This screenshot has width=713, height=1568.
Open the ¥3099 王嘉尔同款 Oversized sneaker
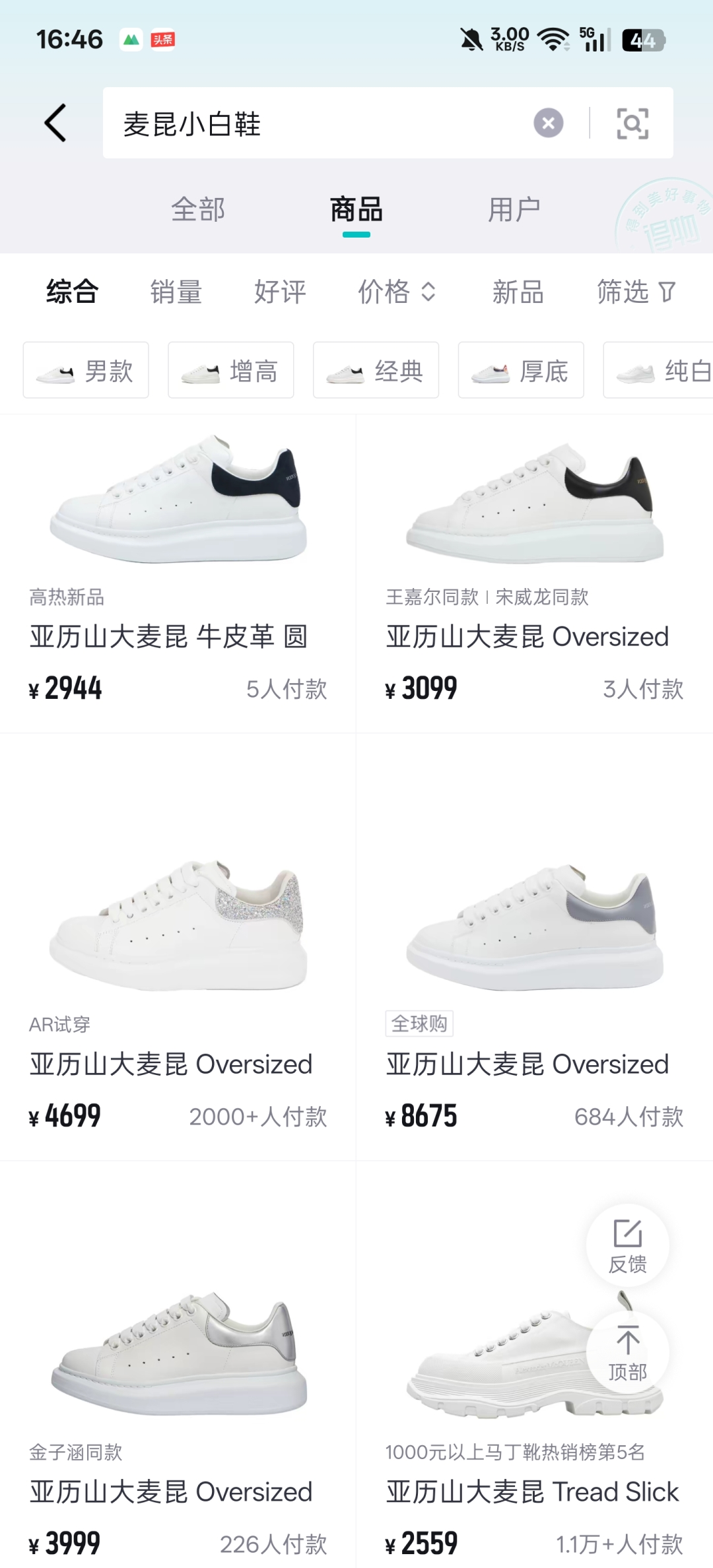tap(535, 568)
